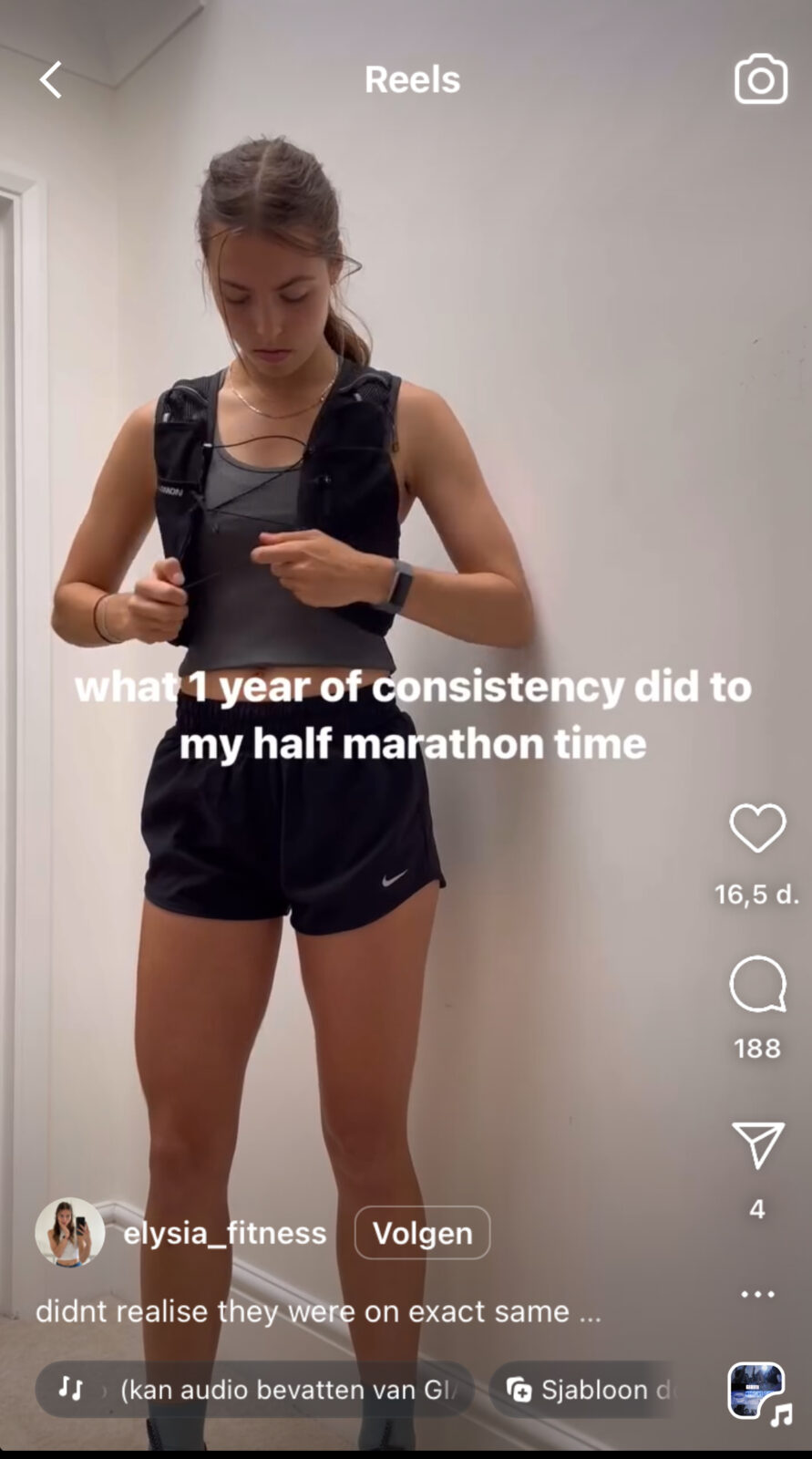Open the camera to create a reel
812x1459 pixels.
pyautogui.click(x=760, y=79)
